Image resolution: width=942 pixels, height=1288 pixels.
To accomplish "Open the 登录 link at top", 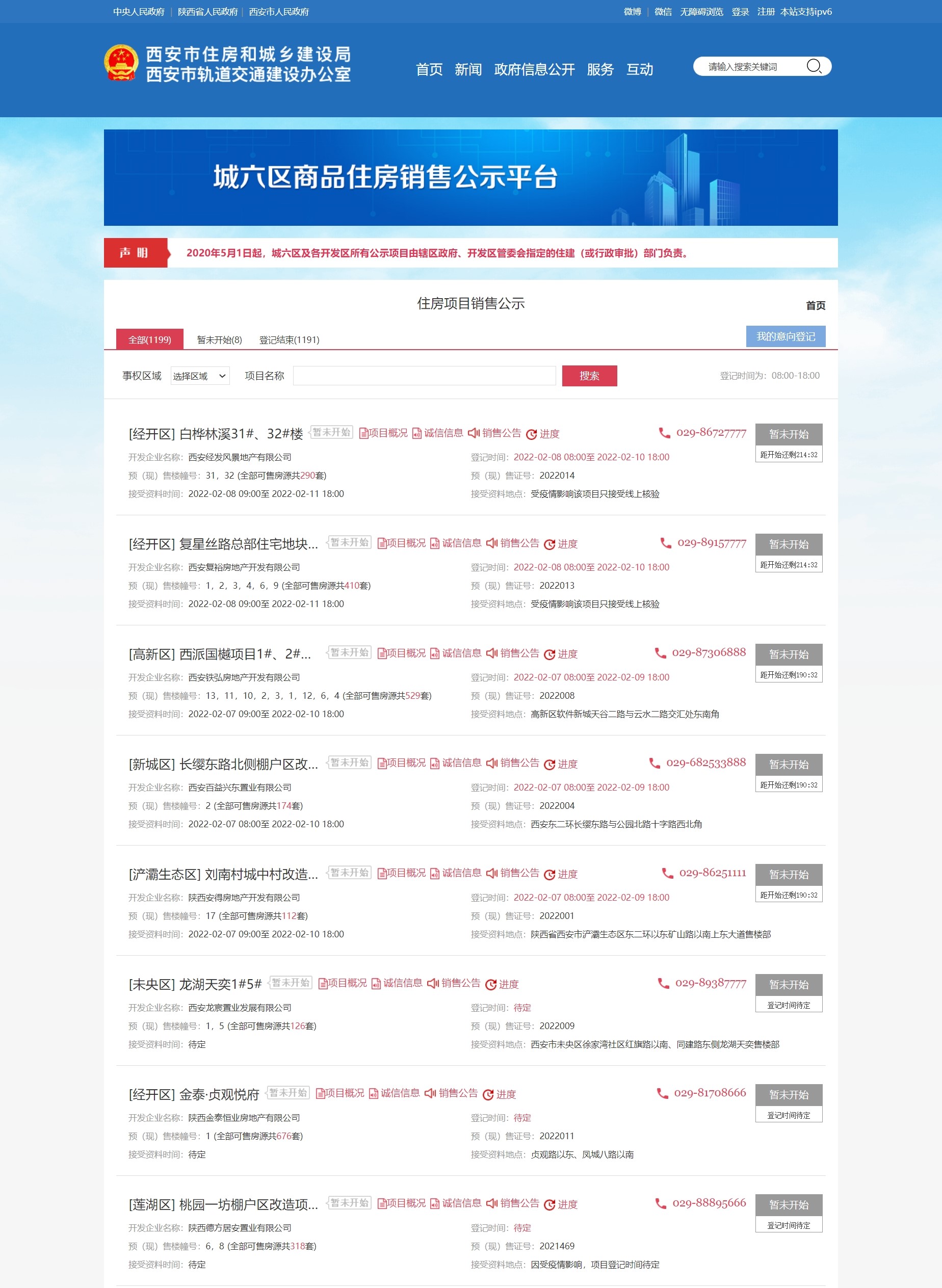I will 740,11.
